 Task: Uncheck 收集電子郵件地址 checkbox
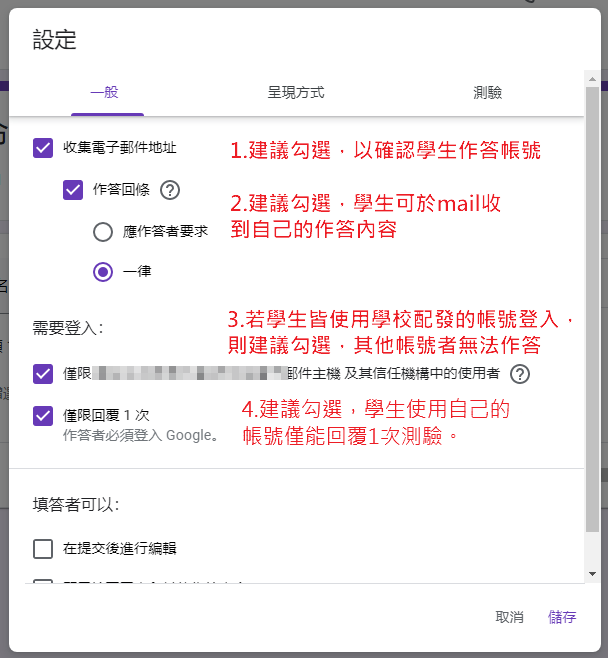click(43, 148)
